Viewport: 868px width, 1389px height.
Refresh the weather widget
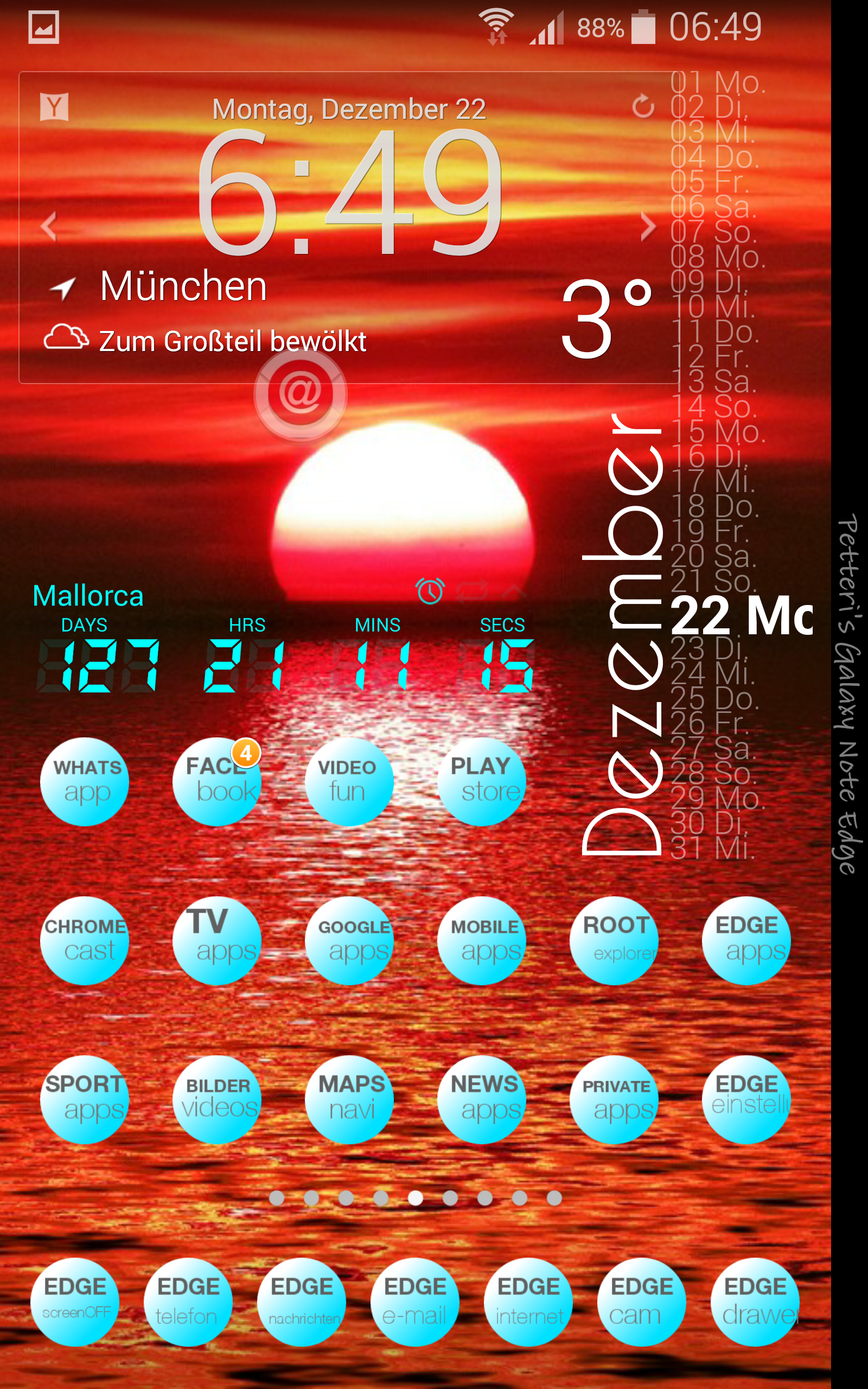(643, 106)
